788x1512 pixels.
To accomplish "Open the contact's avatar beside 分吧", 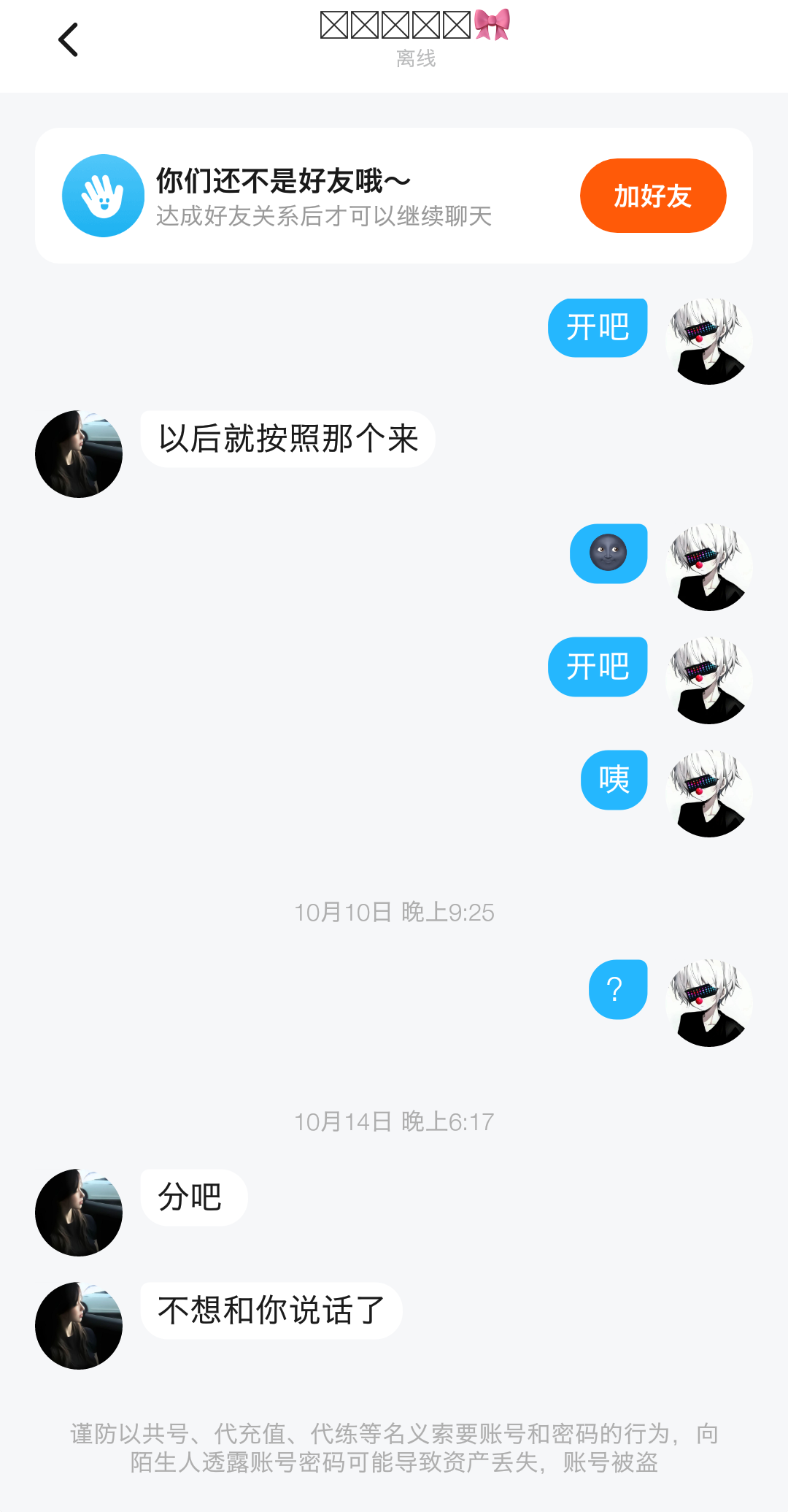I will [79, 1213].
